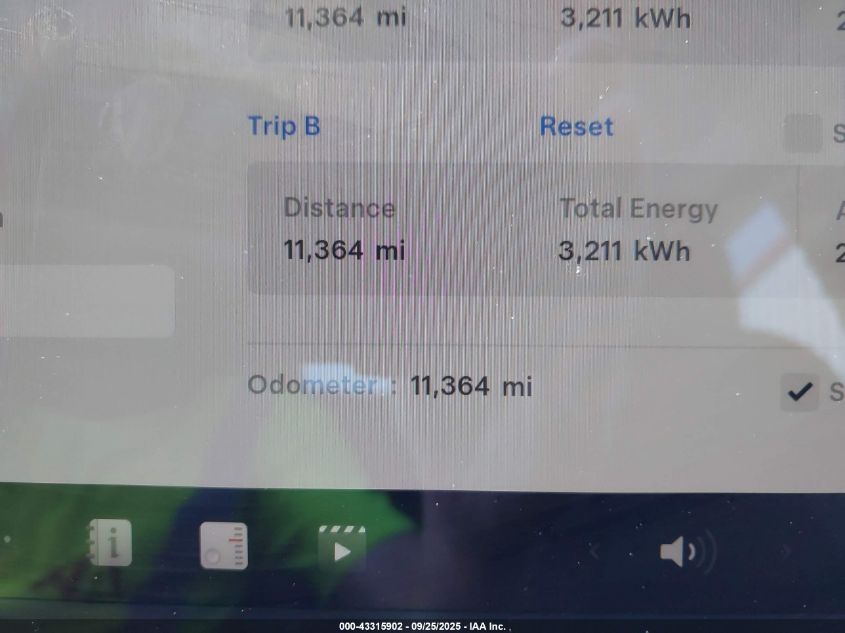Rename the Trip B label
The height and width of the screenshot is (633, 845).
pyautogui.click(x=284, y=127)
